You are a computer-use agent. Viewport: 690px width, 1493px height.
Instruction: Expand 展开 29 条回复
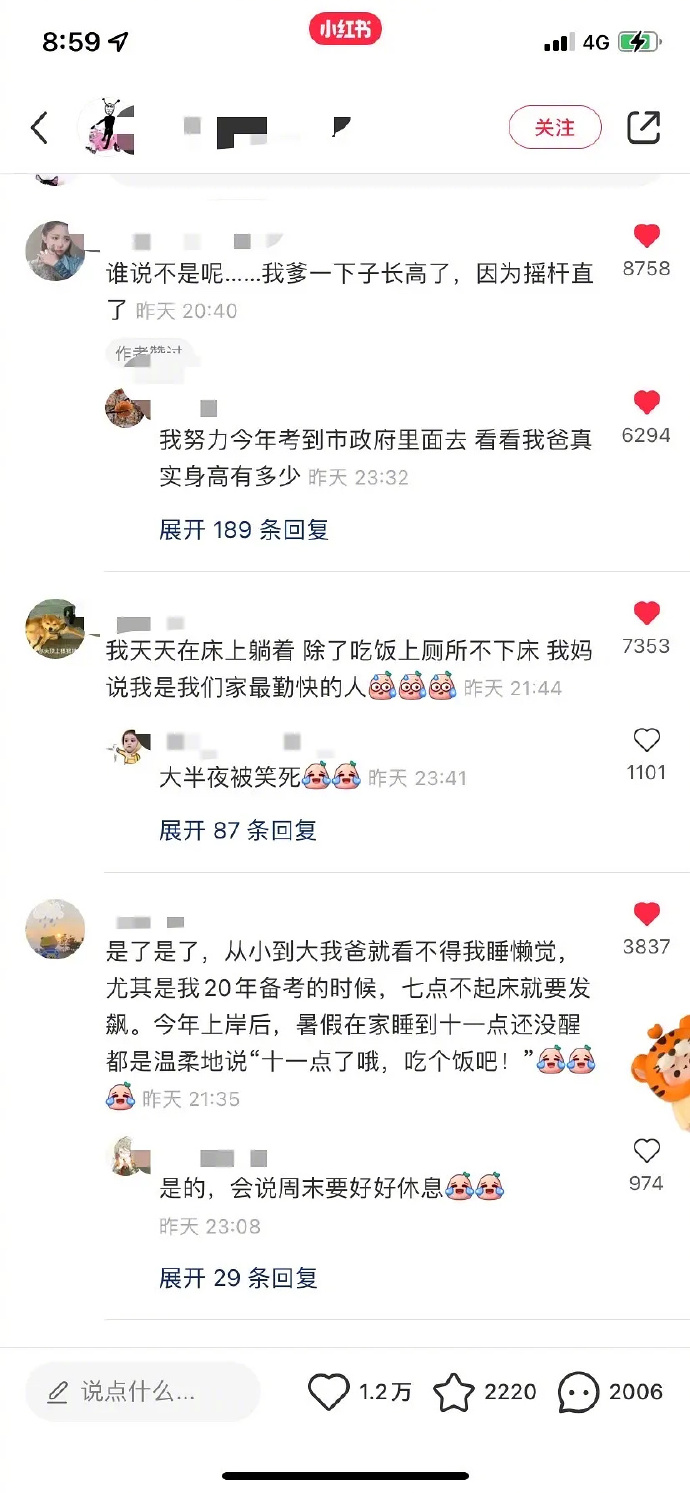click(238, 1277)
